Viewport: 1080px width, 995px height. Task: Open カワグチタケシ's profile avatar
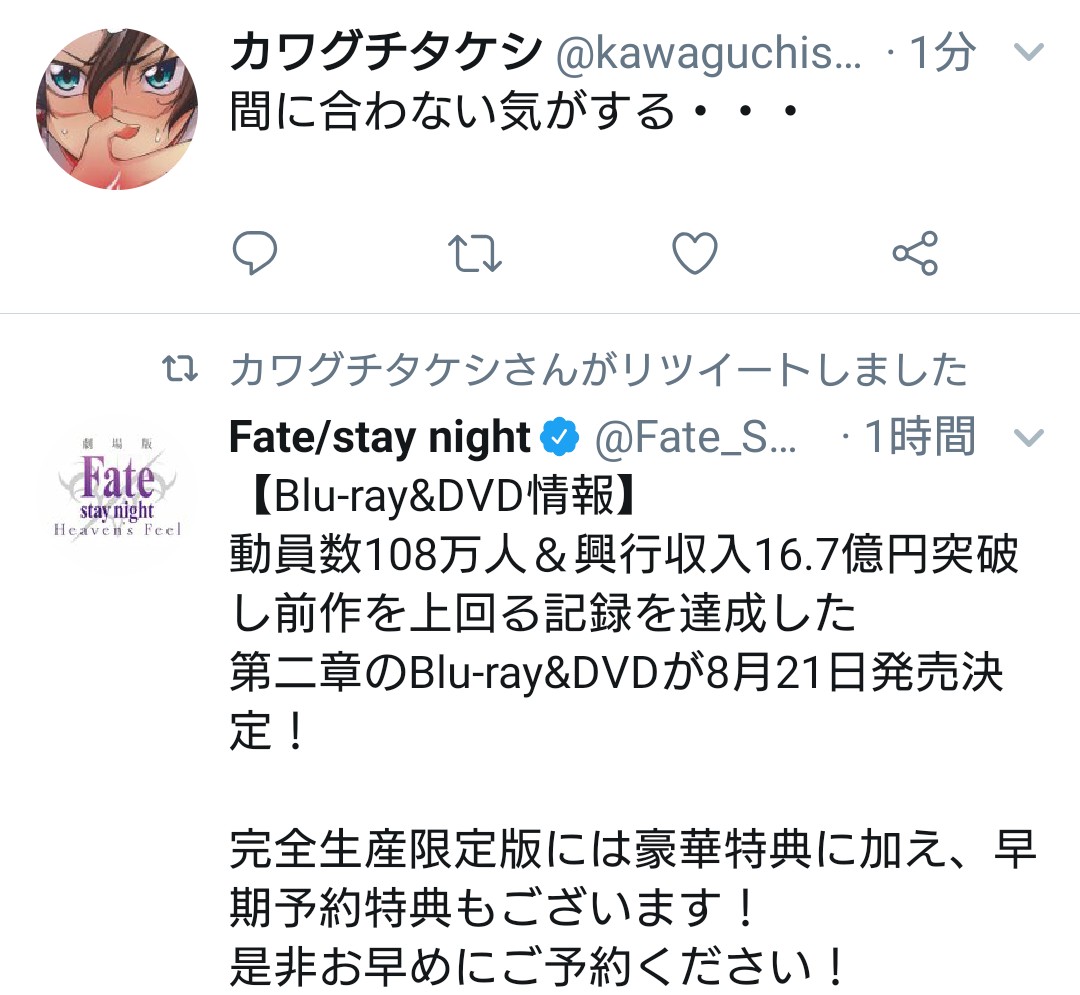point(117,108)
